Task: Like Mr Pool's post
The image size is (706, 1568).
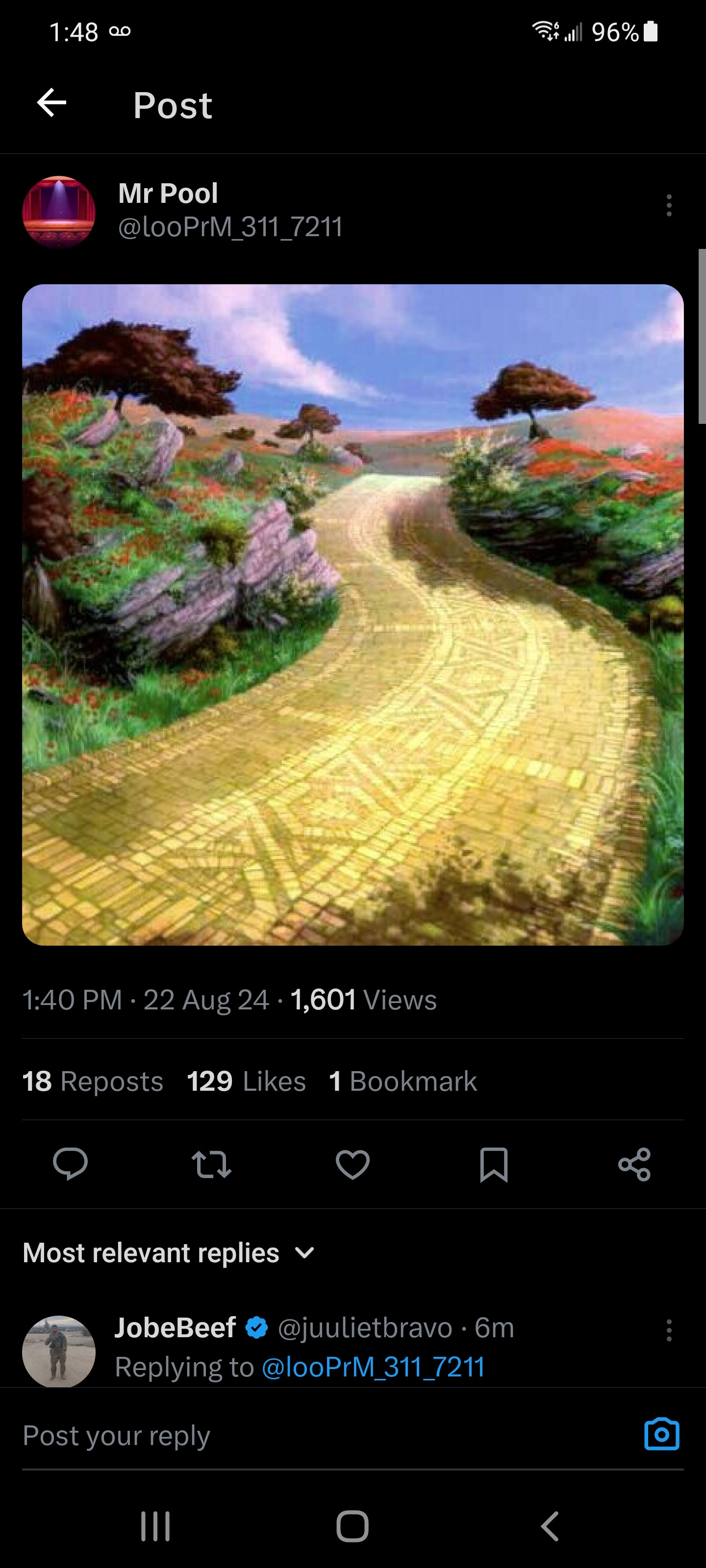Action: point(353,1164)
